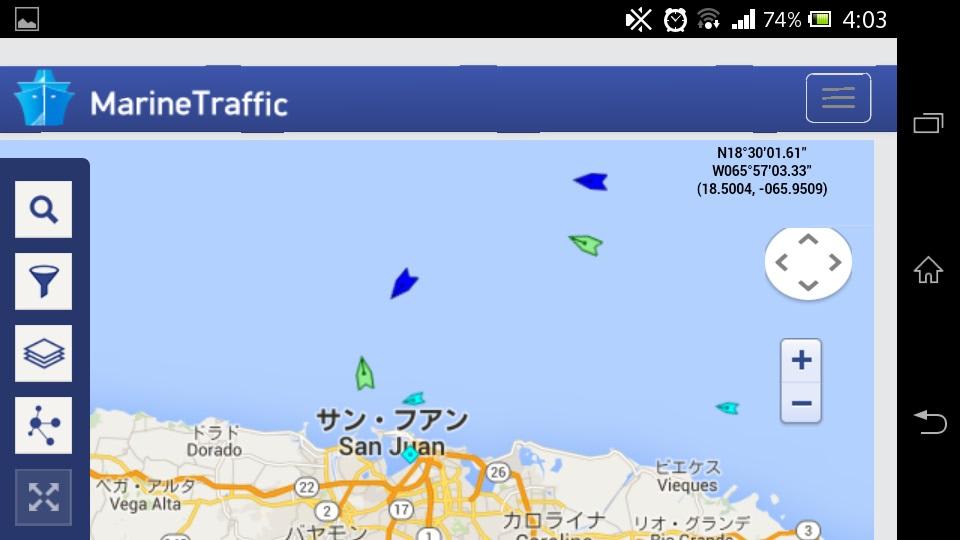Screen dimensions: 960x540
Task: Expand the map to fullscreen
Action: (x=43, y=497)
